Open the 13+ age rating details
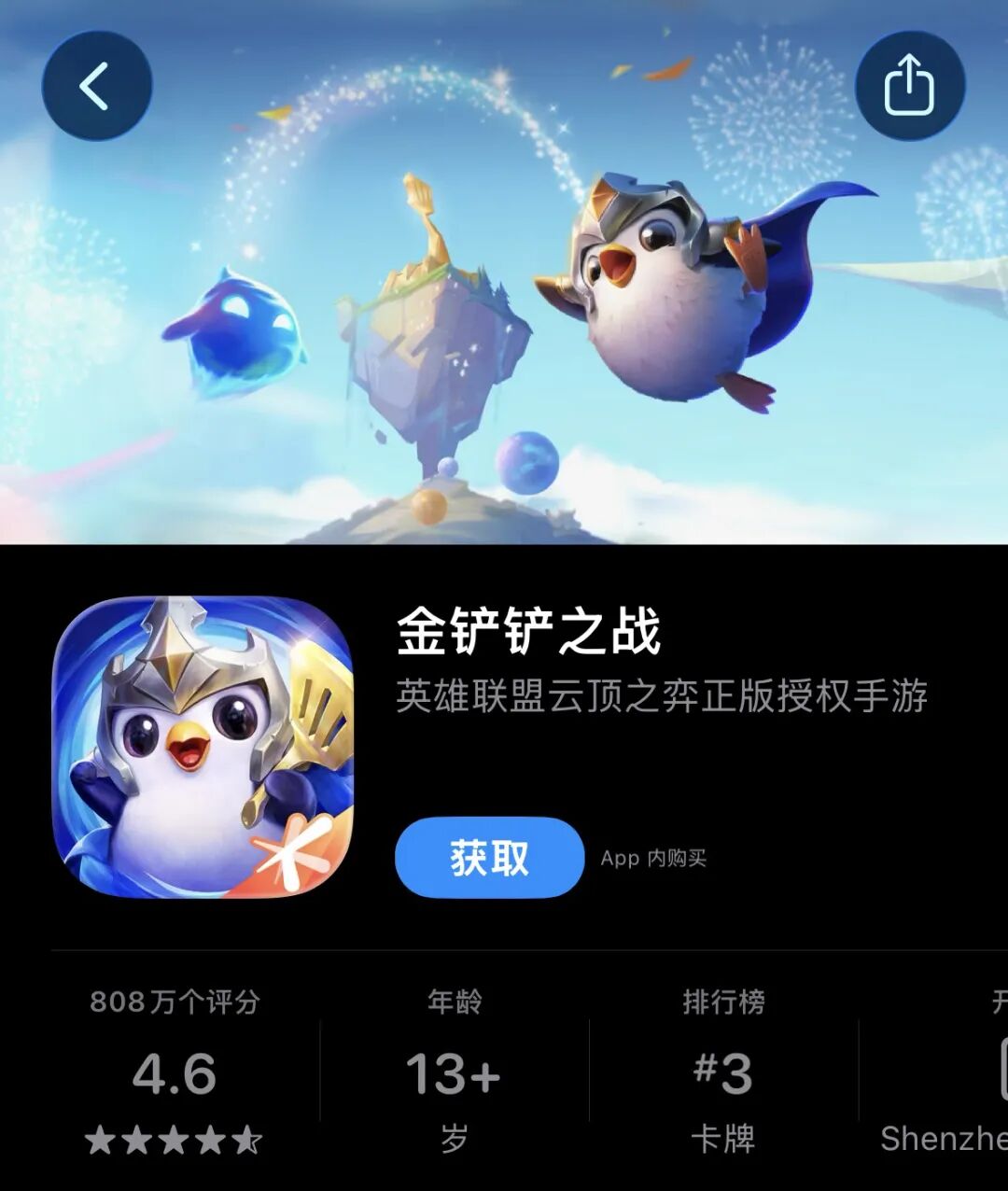 point(454,1073)
